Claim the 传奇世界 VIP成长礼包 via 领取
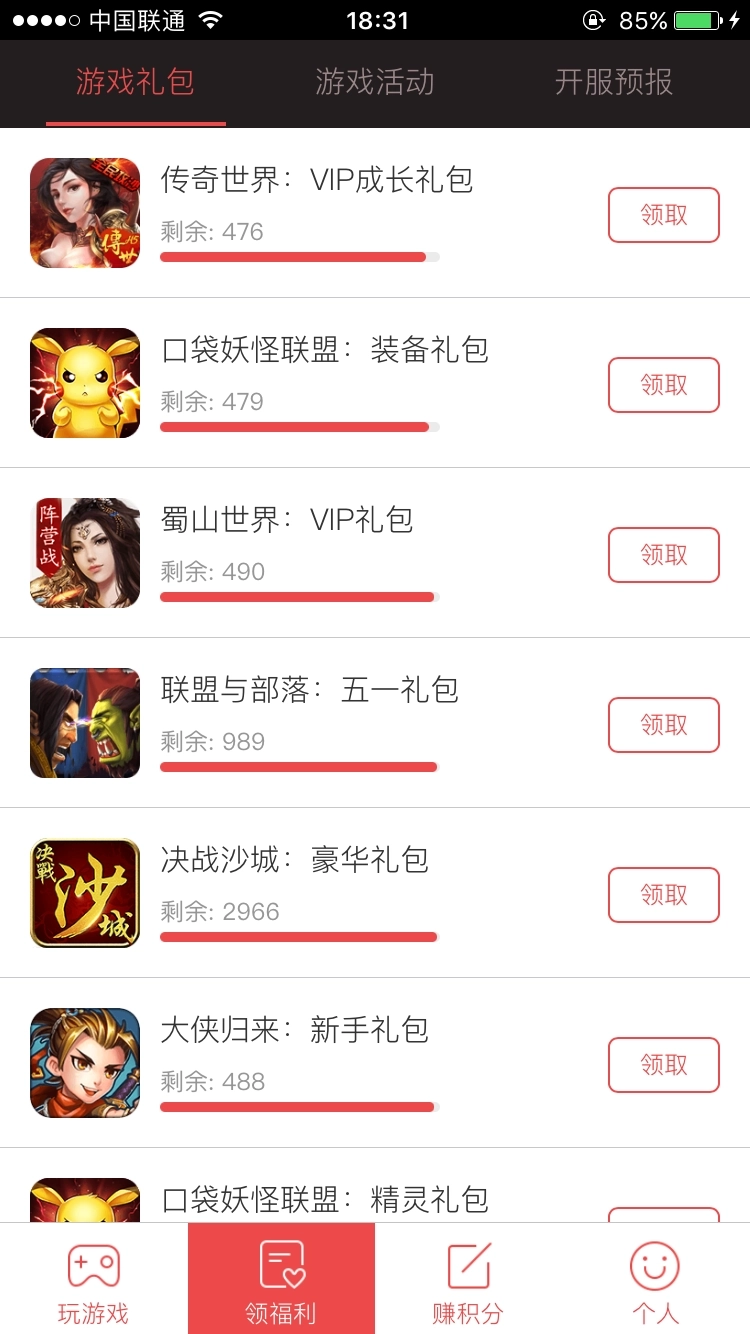This screenshot has height=1334, width=750. tap(664, 215)
